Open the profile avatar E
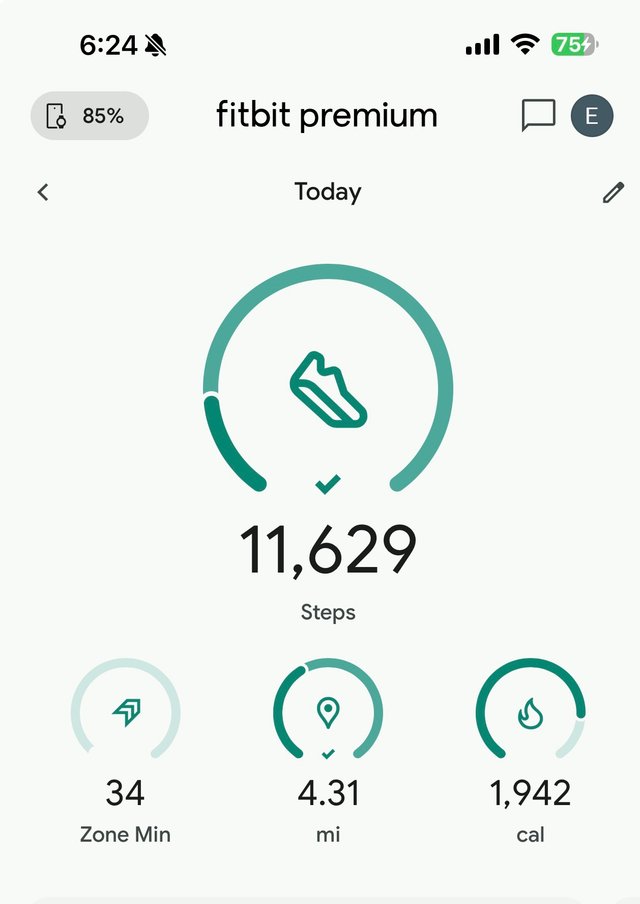The image size is (640, 904). coord(591,116)
